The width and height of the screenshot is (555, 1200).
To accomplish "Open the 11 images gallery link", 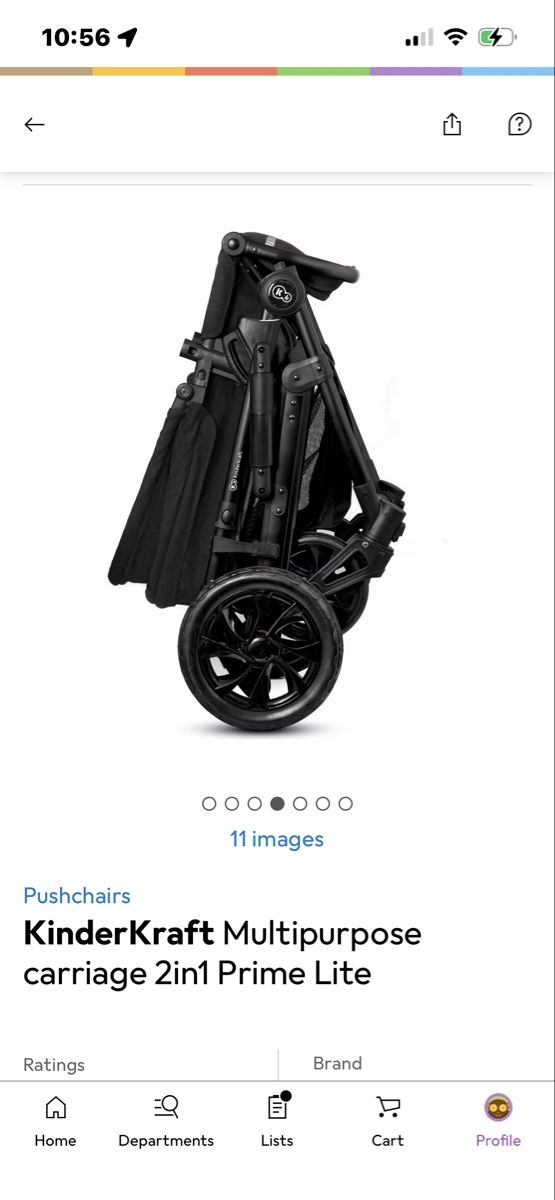I will [277, 839].
